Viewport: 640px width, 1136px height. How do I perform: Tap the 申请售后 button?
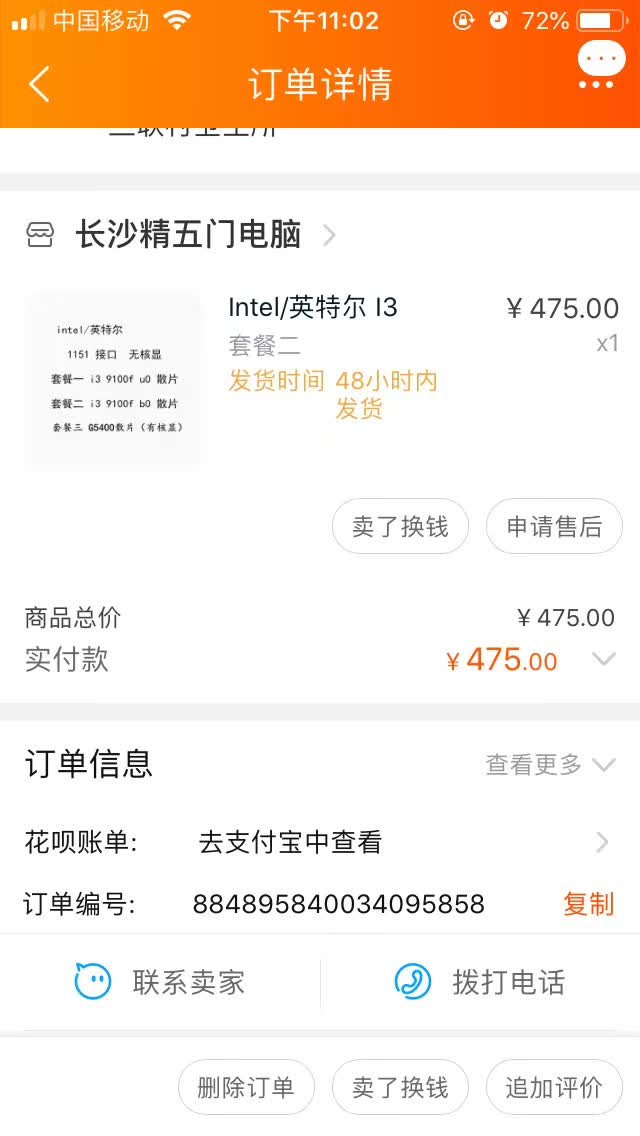pyautogui.click(x=554, y=527)
